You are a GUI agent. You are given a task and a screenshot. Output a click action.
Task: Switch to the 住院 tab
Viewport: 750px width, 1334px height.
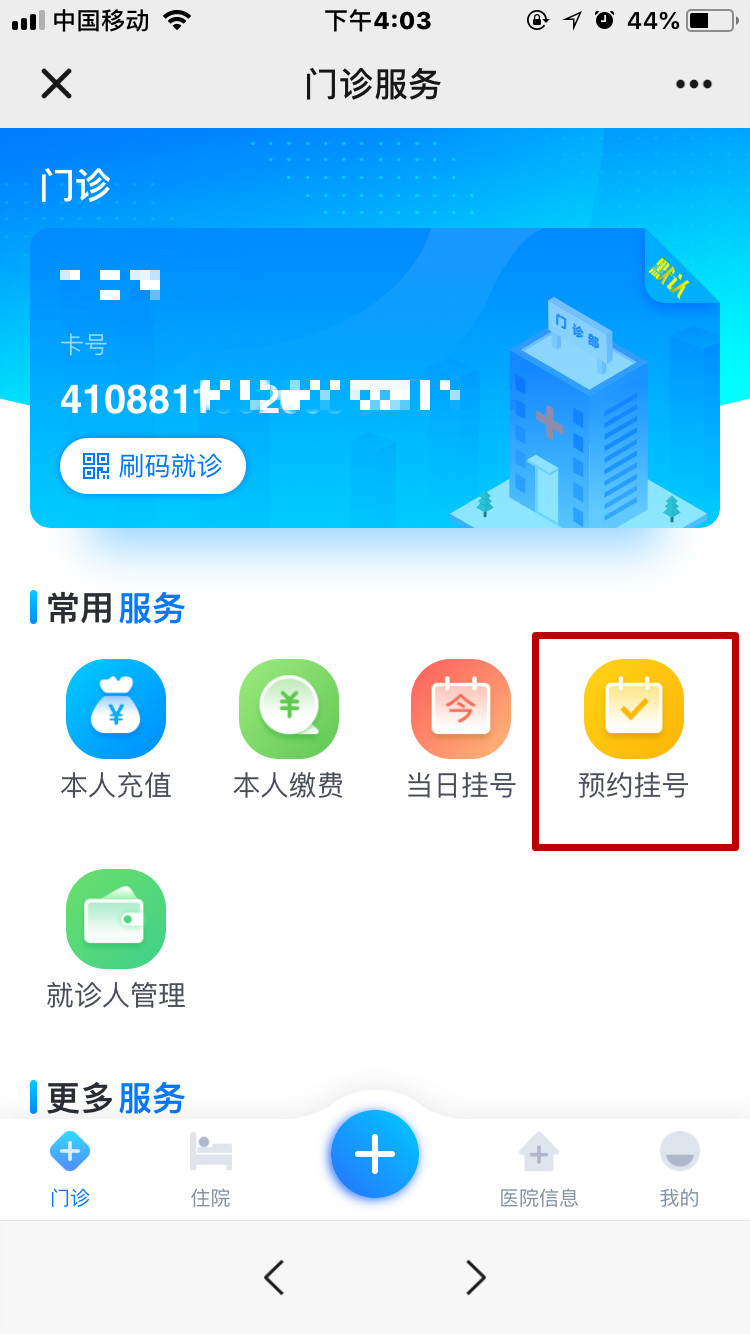(210, 1168)
